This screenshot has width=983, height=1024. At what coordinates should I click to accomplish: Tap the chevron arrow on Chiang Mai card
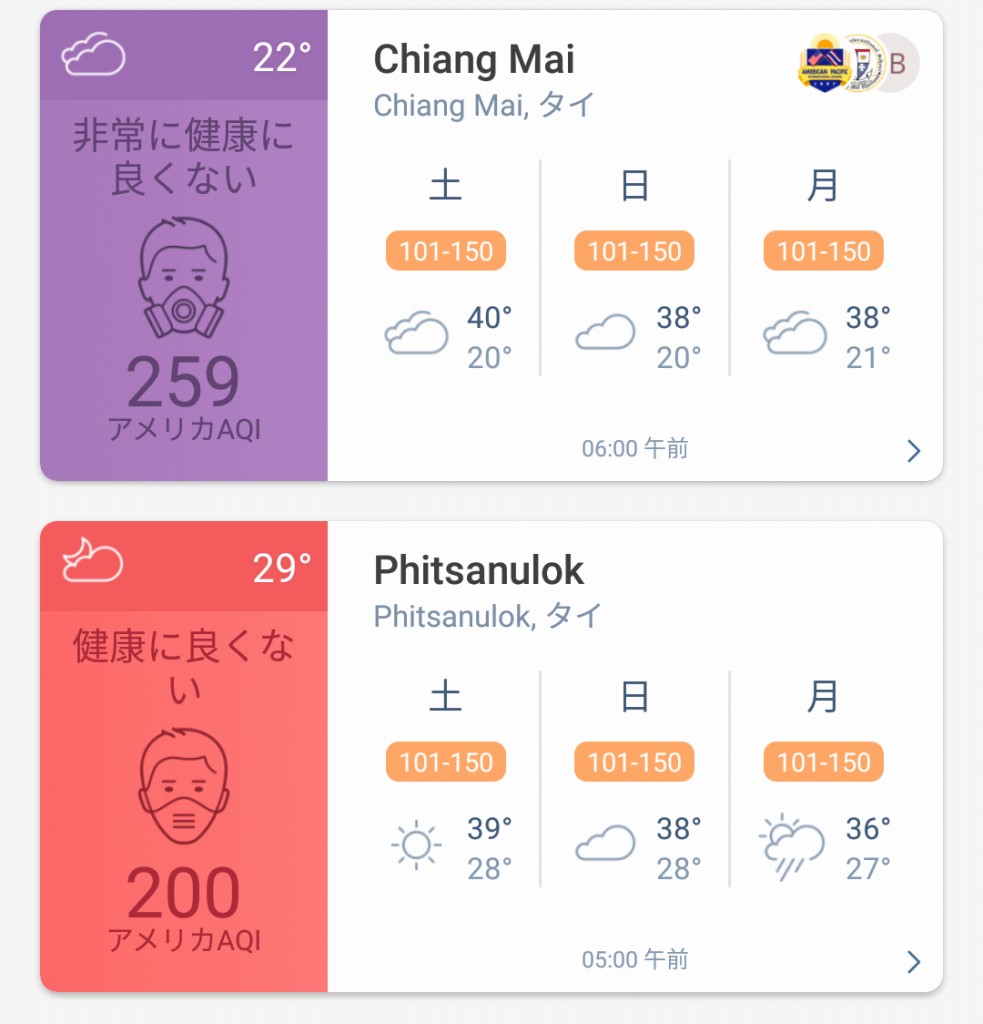[913, 451]
